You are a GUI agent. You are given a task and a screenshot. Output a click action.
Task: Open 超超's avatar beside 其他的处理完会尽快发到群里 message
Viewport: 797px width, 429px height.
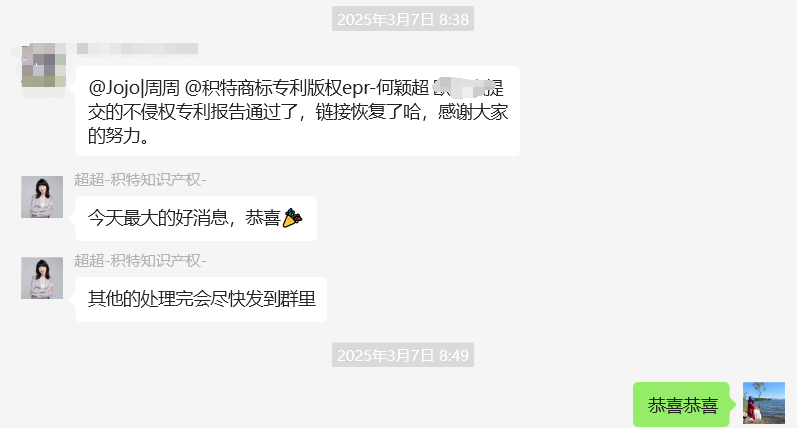pos(42,278)
